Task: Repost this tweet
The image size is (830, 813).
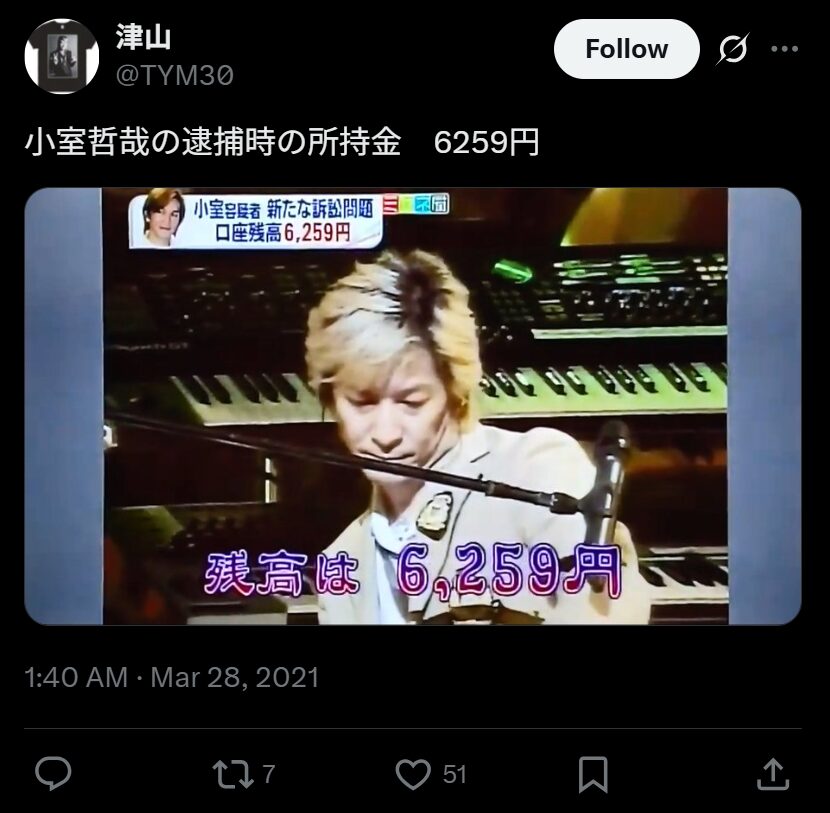Action: [x=232, y=773]
